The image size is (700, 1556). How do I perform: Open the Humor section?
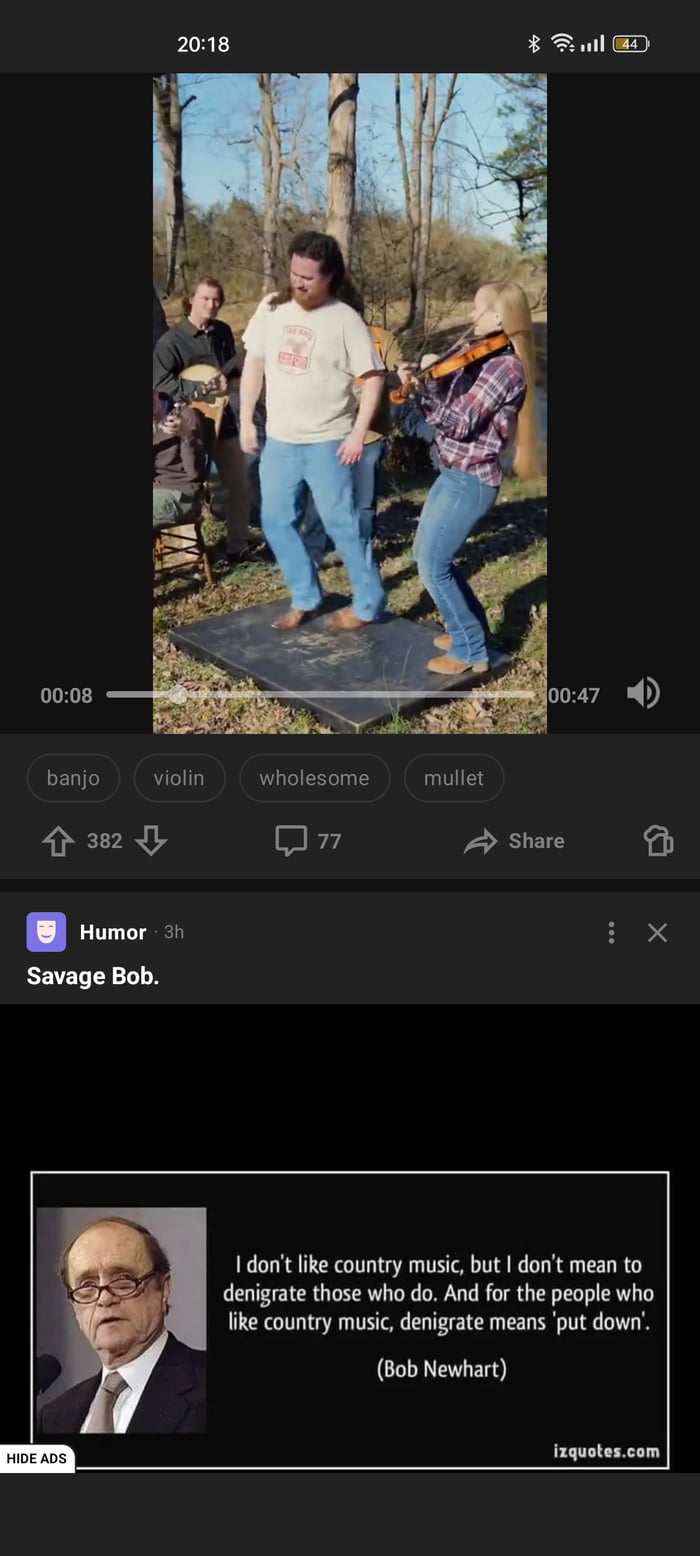[x=112, y=932]
